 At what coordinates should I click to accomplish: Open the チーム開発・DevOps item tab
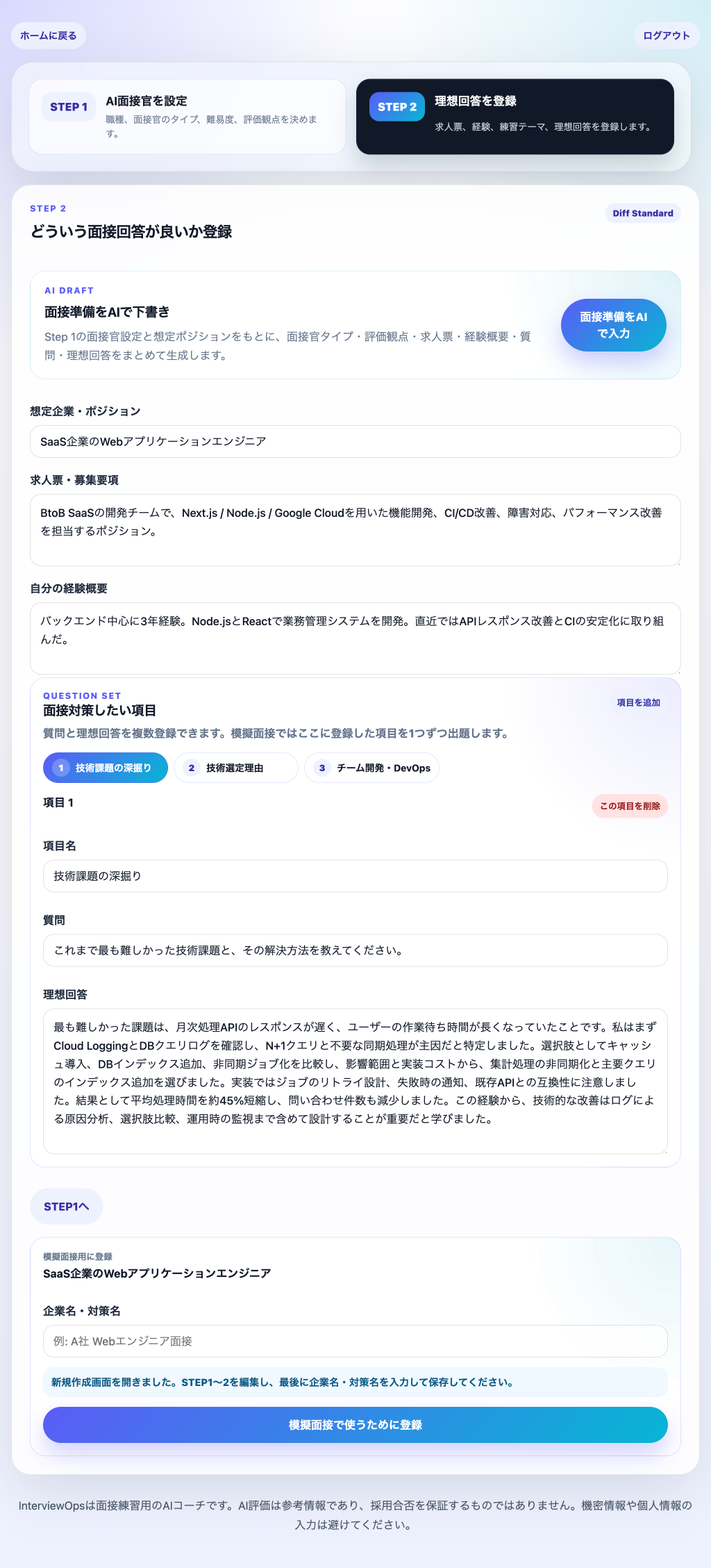click(372, 768)
